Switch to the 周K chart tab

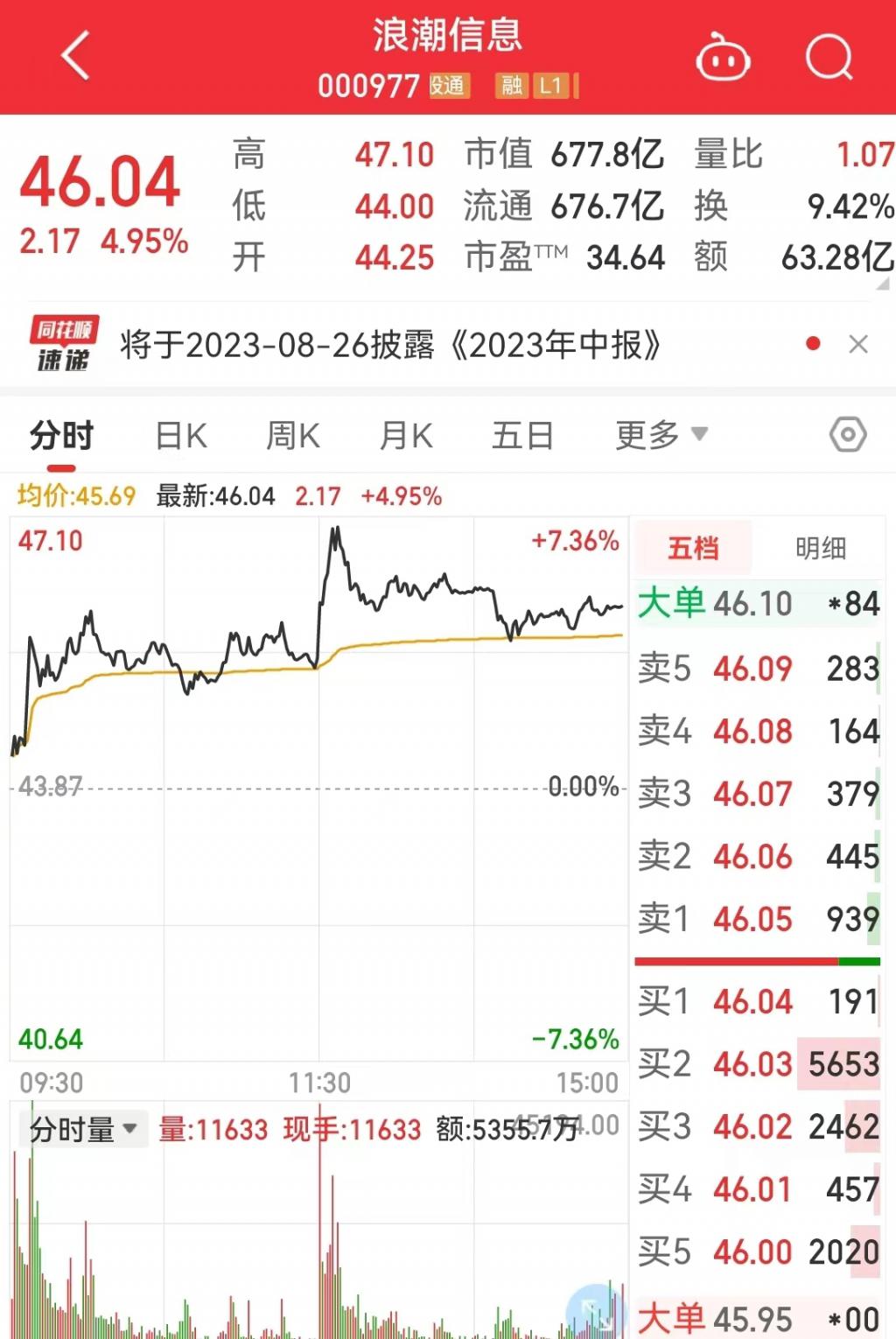click(293, 435)
